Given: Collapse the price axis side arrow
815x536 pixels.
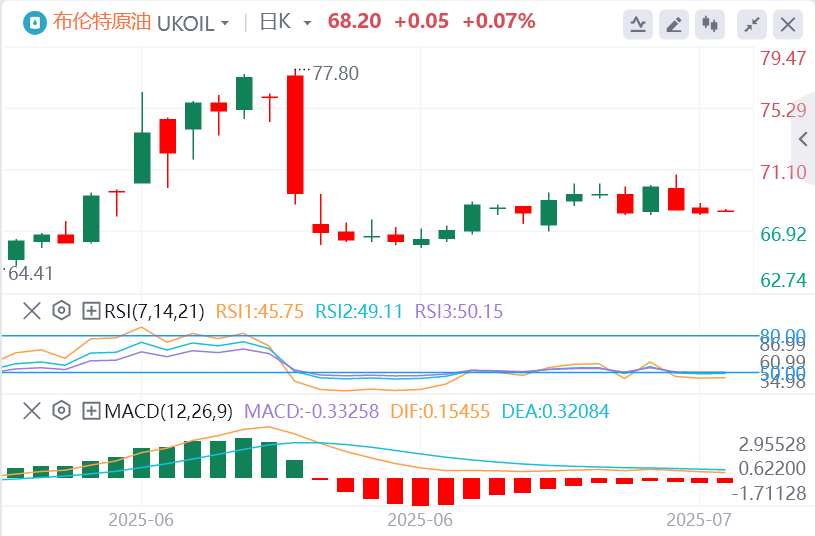Looking at the screenshot, I should [x=803, y=139].
